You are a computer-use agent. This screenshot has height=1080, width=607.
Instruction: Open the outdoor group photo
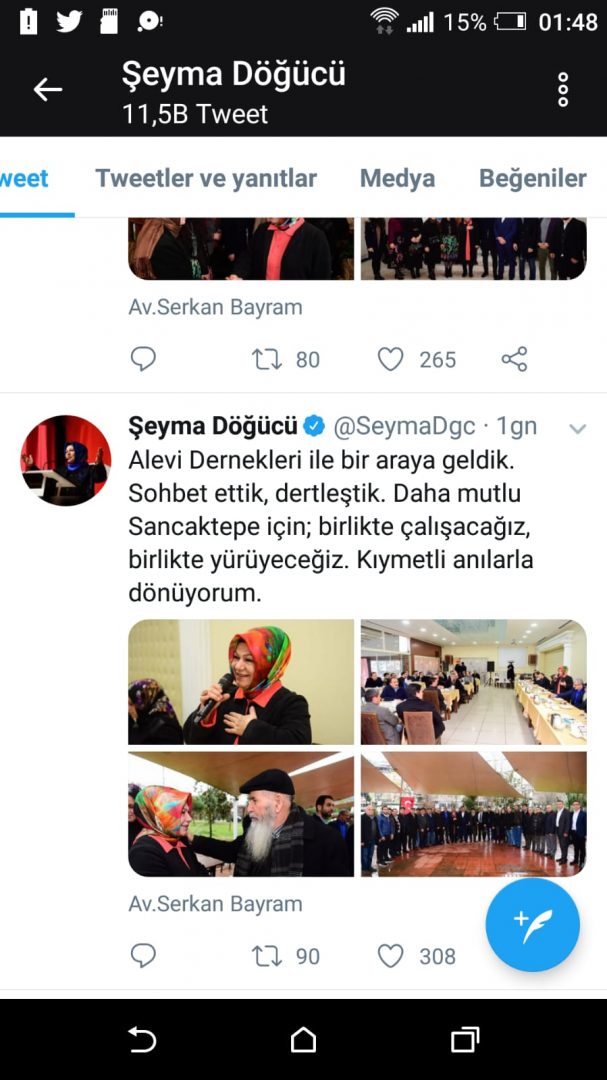point(473,814)
